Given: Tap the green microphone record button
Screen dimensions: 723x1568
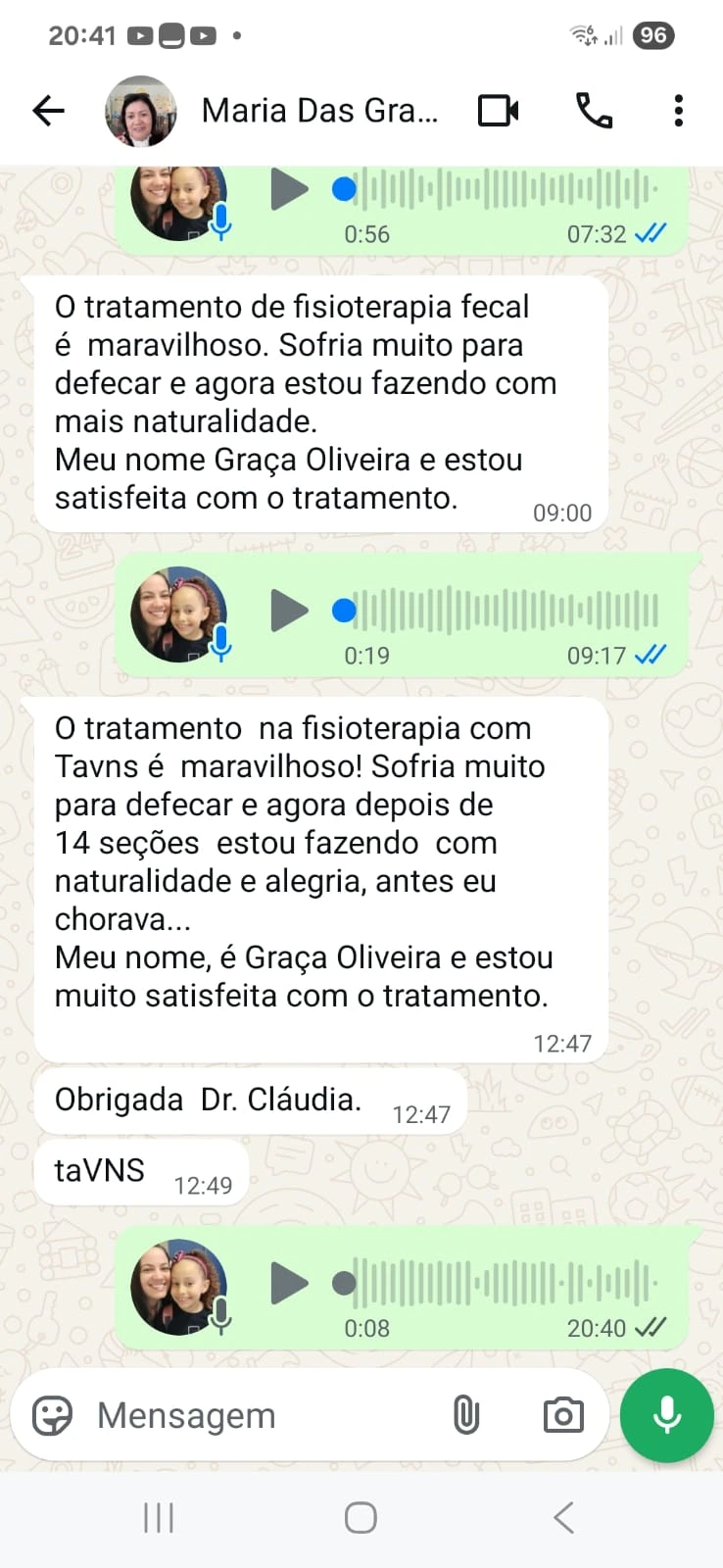Looking at the screenshot, I should (x=667, y=1416).
